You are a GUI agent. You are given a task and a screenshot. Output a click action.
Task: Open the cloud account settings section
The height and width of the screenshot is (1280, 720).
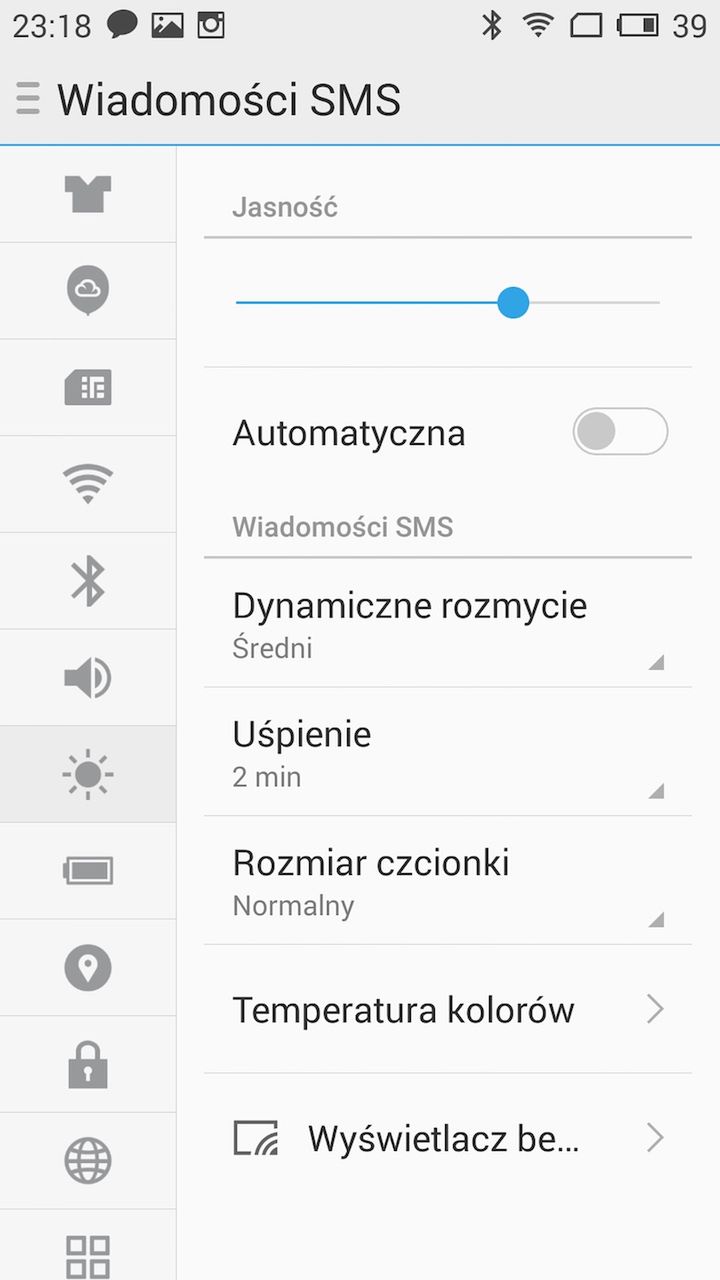coord(88,290)
